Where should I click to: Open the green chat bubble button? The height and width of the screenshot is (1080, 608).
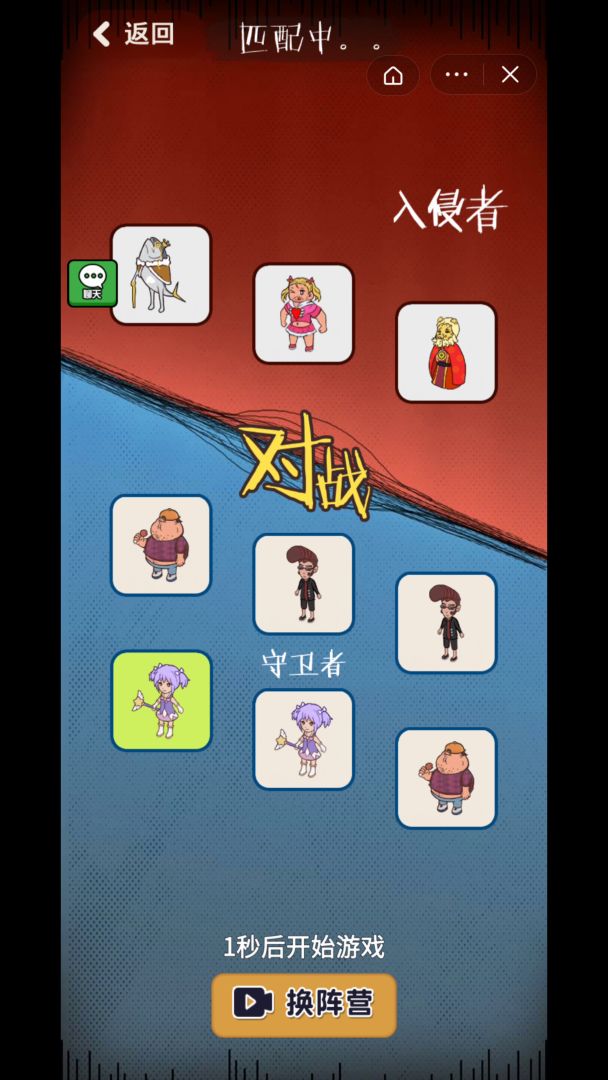coord(92,283)
